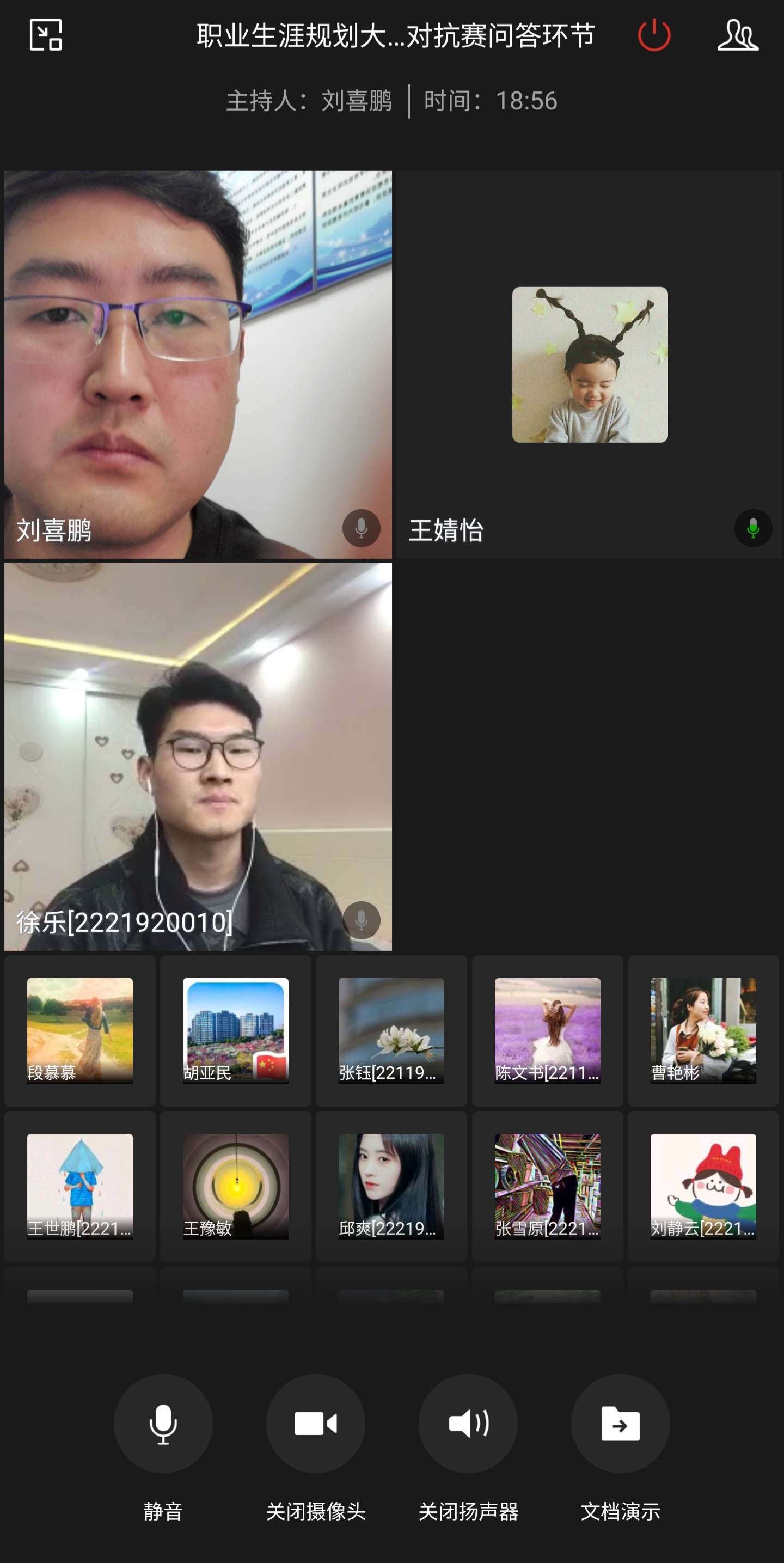Viewport: 784px width, 1563px height.
Task: Tap participant 王豫敏's tile
Action: [235, 1186]
